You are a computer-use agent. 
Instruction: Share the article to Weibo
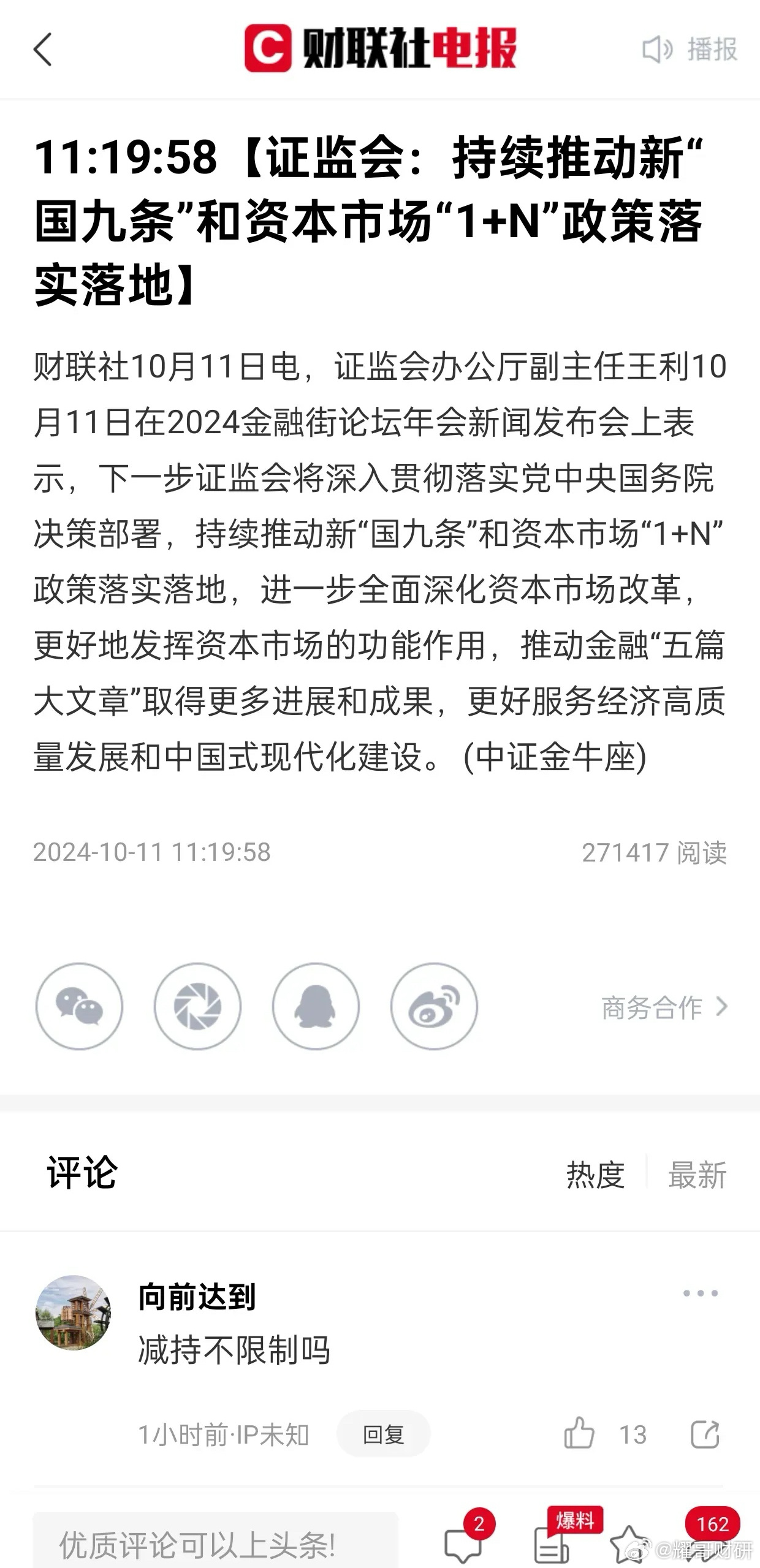(x=434, y=1006)
